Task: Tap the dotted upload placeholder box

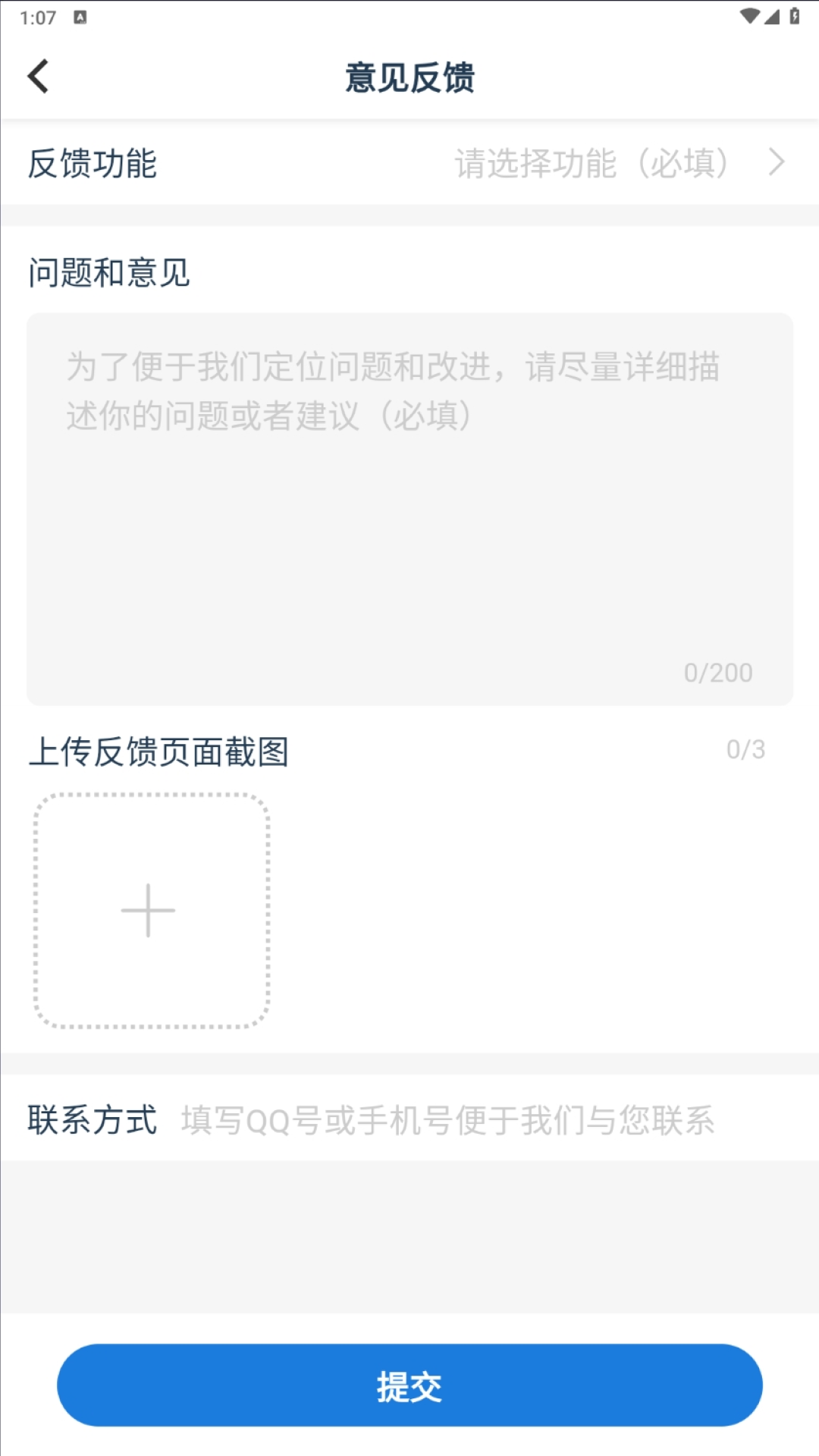Action: (149, 909)
